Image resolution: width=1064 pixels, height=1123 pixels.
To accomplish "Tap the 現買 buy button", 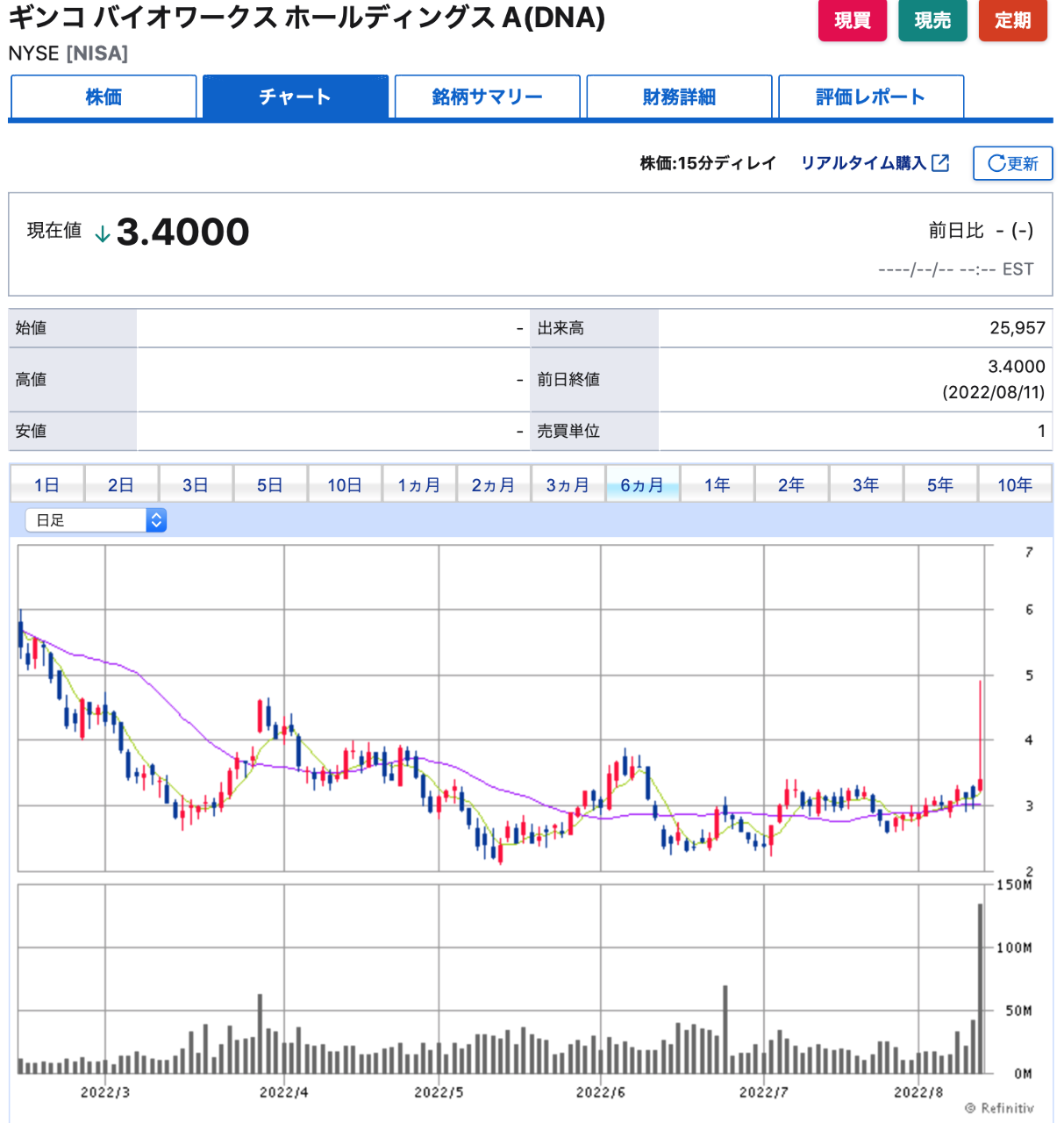I will (x=852, y=20).
